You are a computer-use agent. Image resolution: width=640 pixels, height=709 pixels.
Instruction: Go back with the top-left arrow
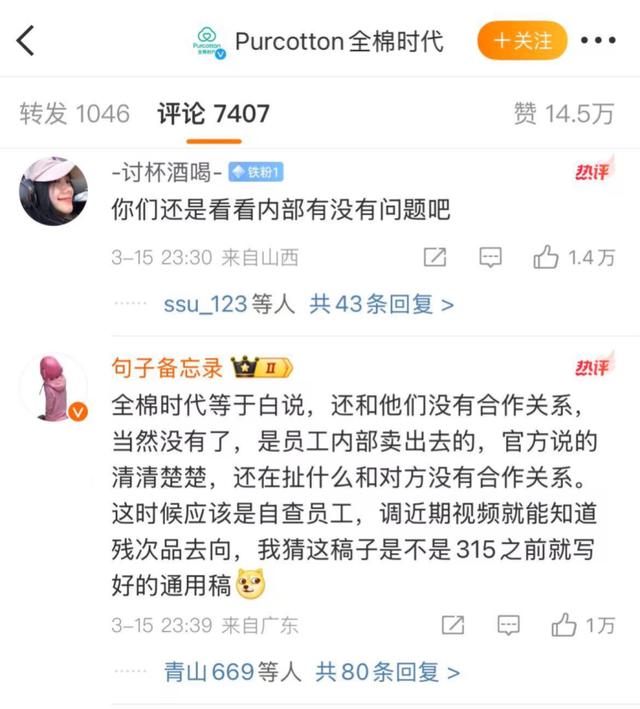(27, 42)
